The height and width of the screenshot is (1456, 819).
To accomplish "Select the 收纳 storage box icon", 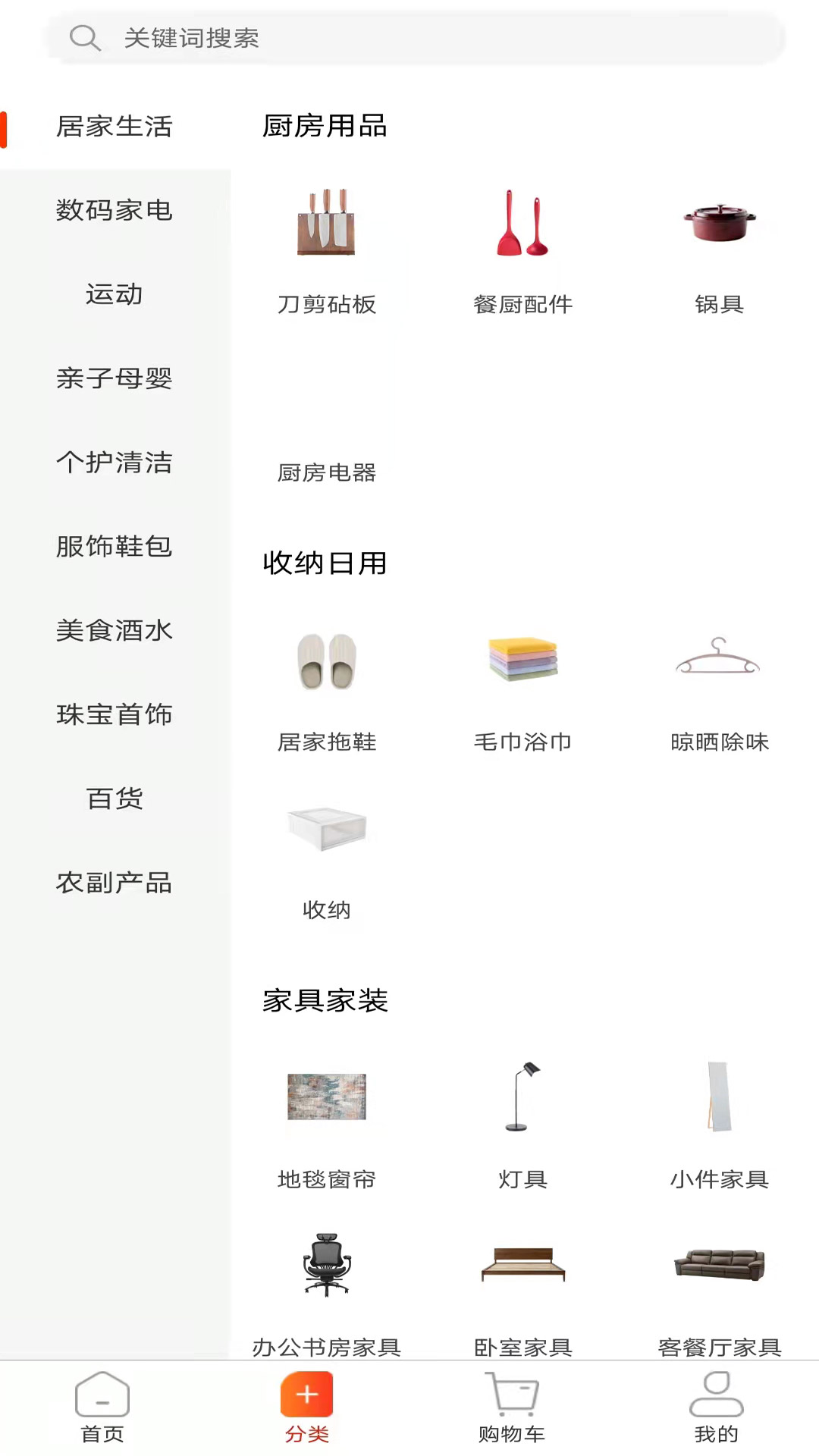I will coord(326,830).
